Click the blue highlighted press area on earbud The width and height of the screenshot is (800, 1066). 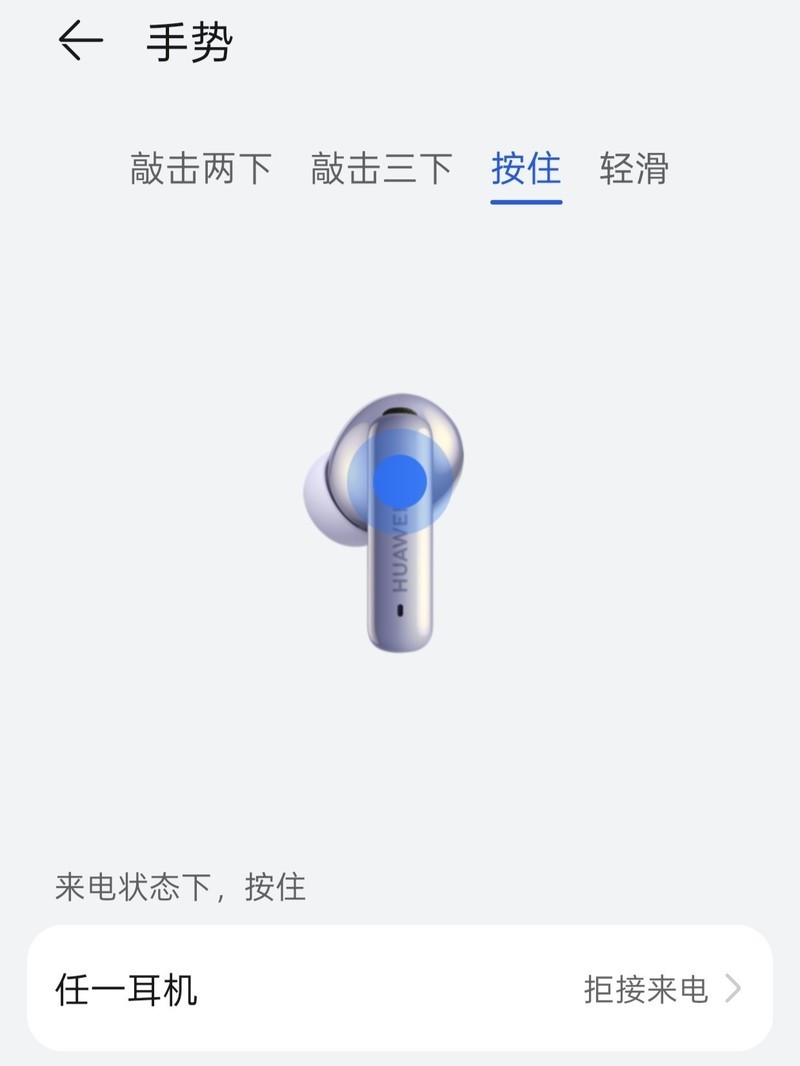[x=400, y=480]
